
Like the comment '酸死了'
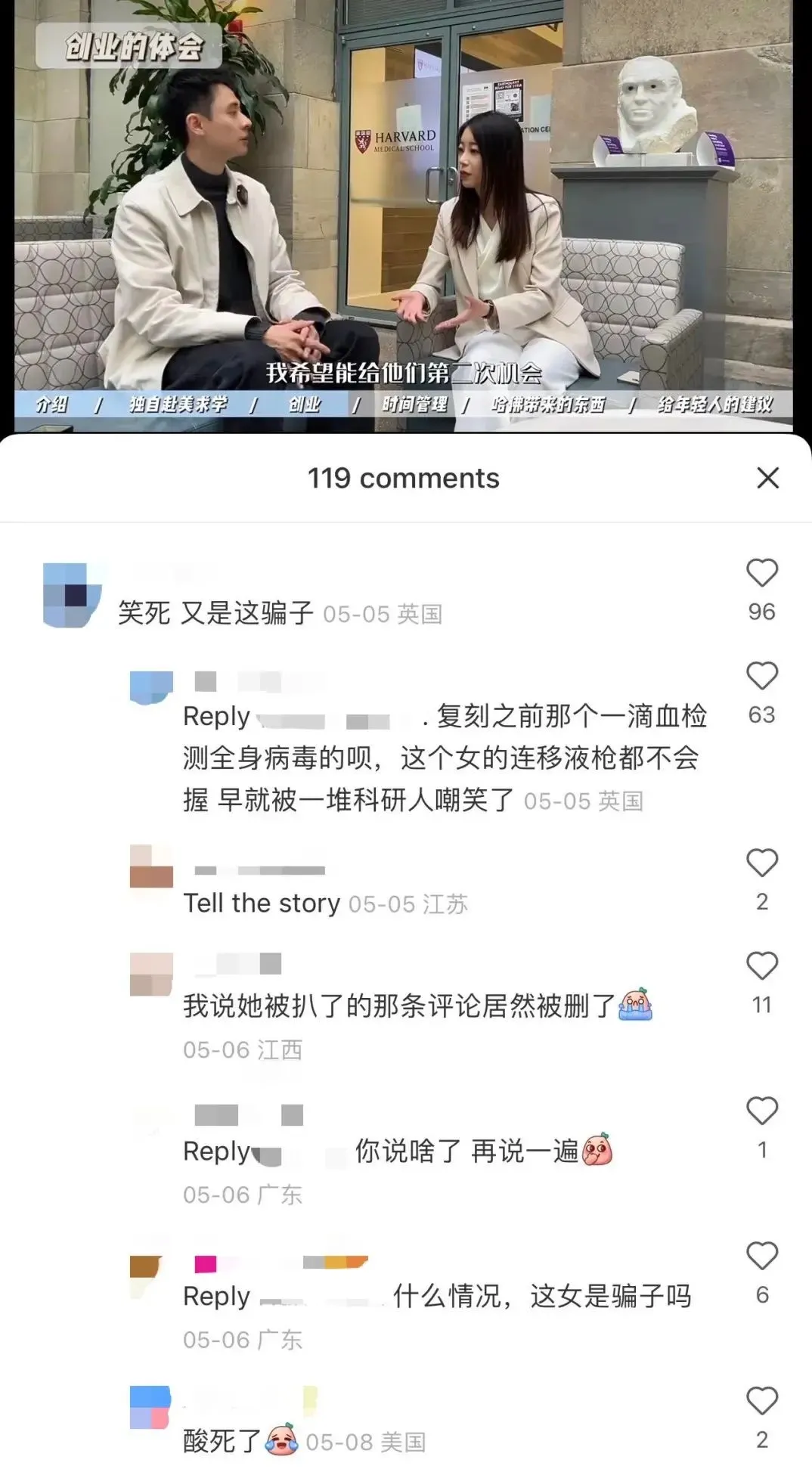[x=761, y=1401]
